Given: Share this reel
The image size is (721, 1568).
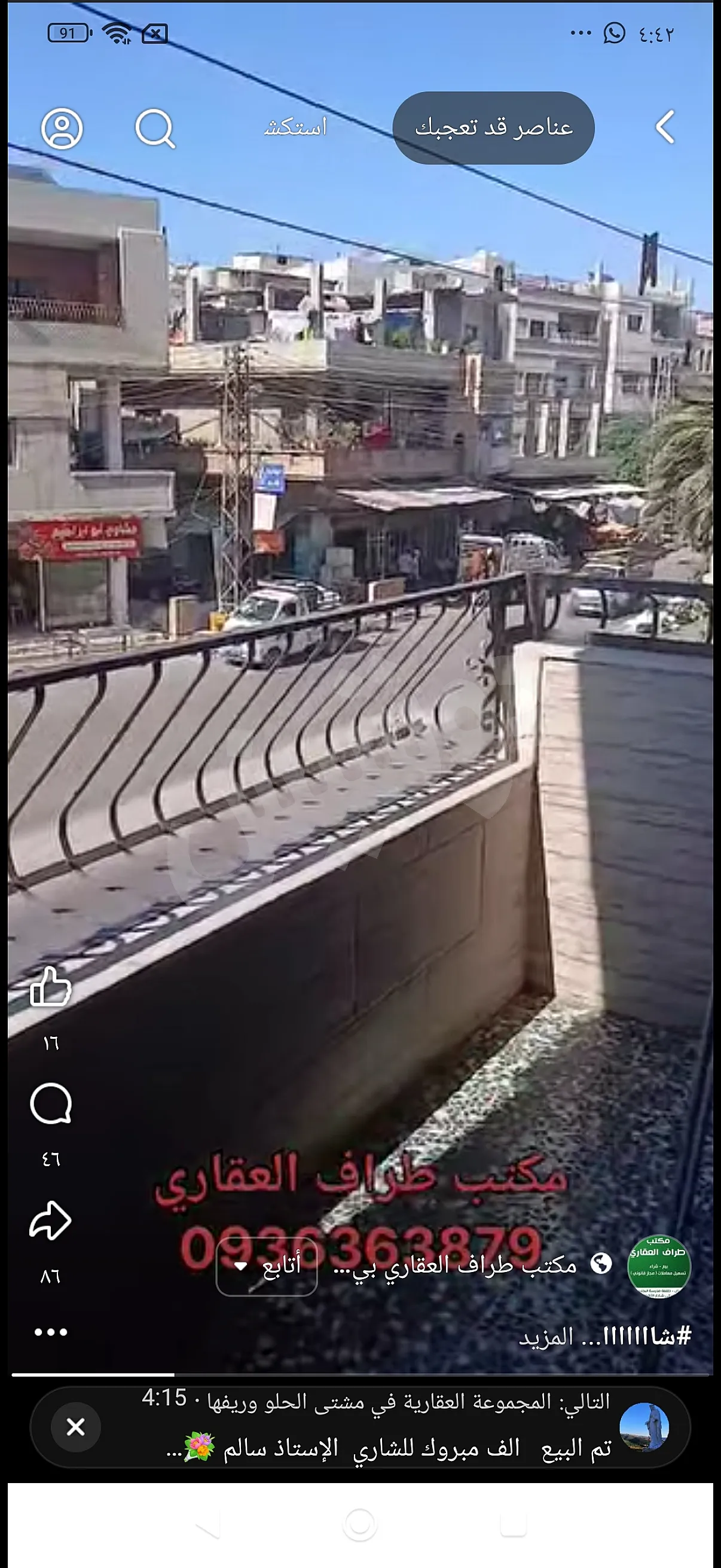Looking at the screenshot, I should pyautogui.click(x=50, y=1221).
